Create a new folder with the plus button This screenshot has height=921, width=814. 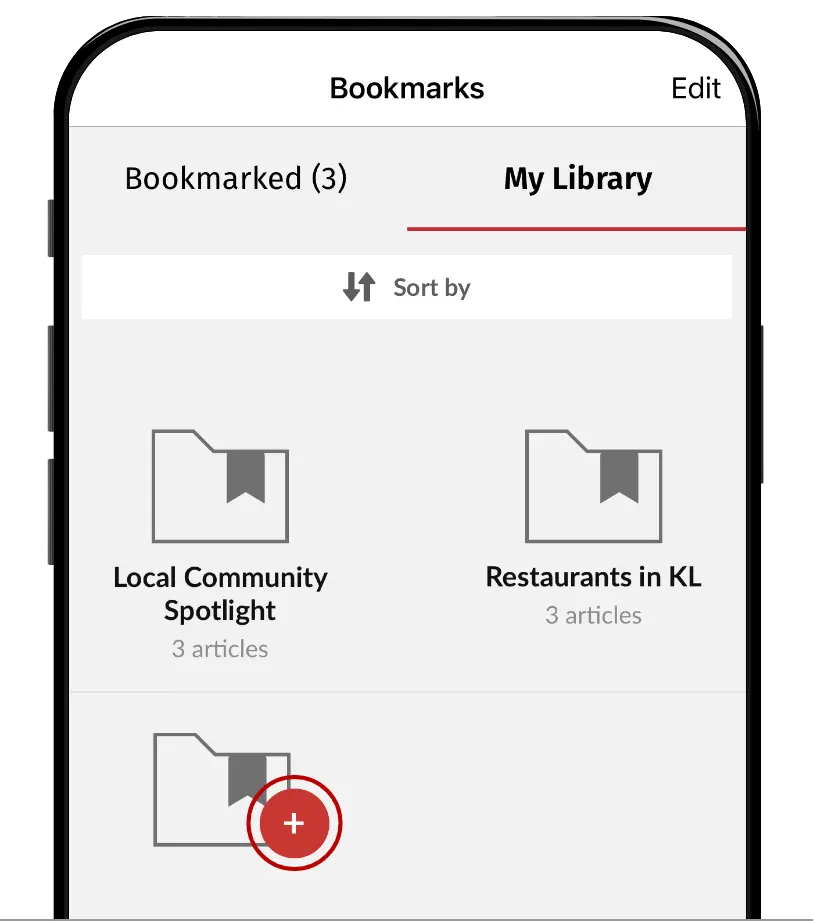click(x=294, y=824)
